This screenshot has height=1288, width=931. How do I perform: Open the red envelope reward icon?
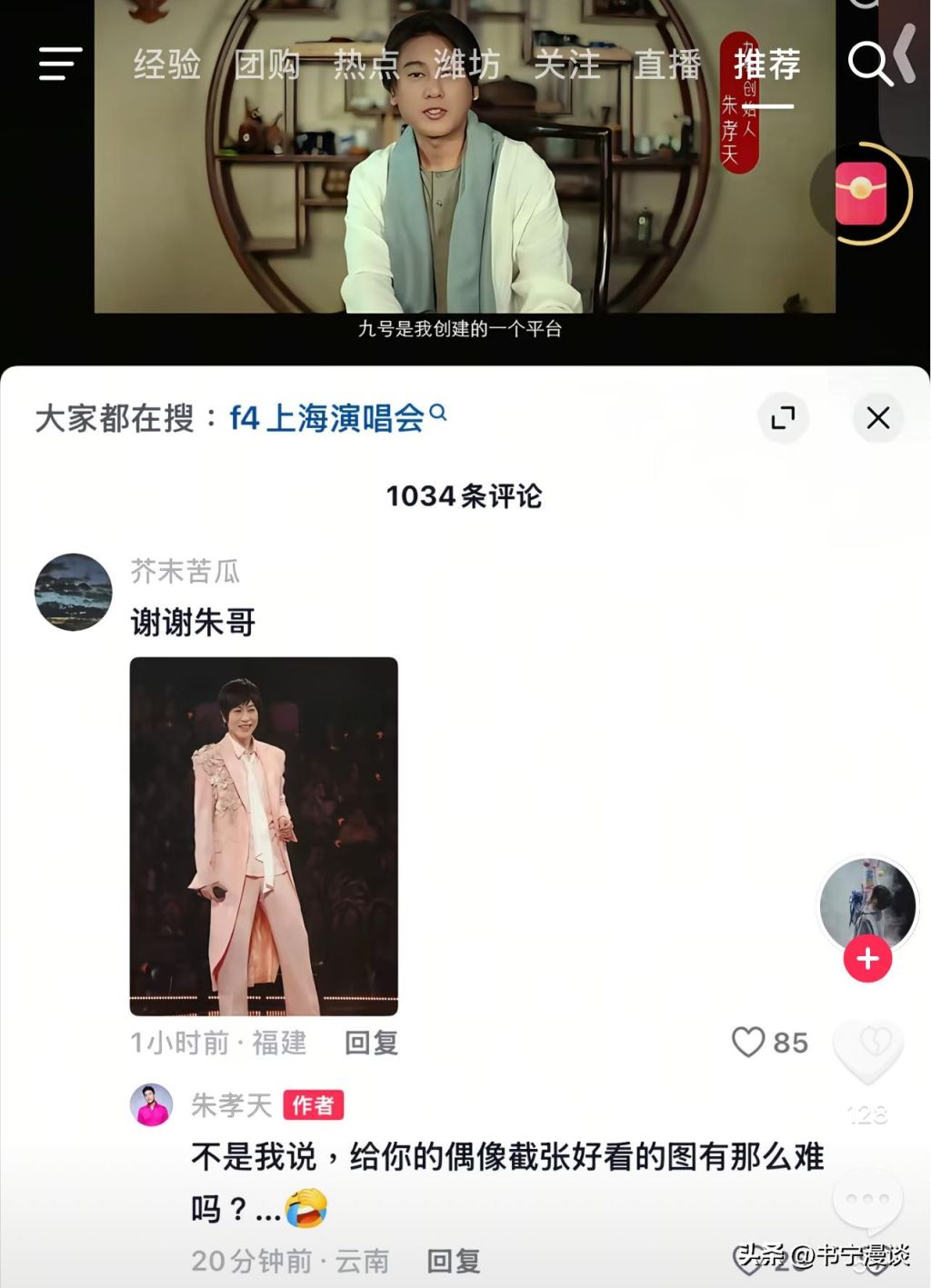click(860, 193)
